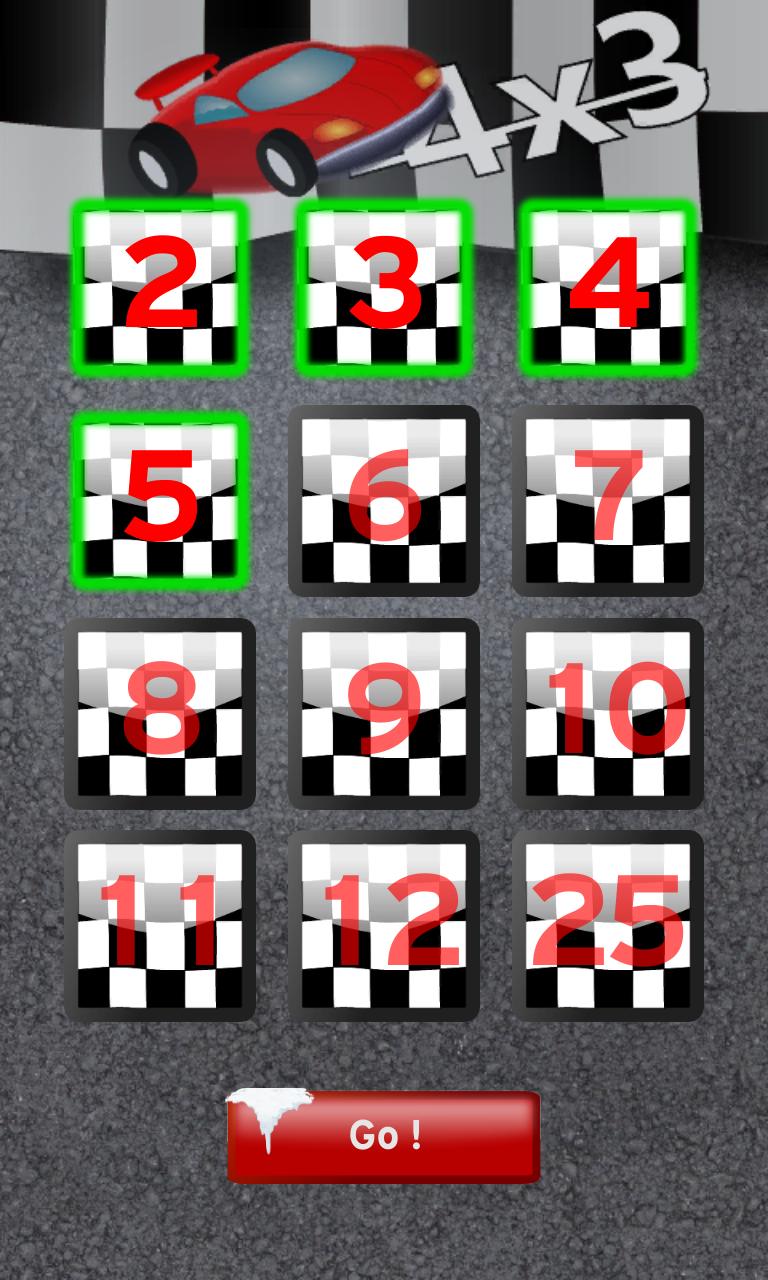Start the game with Go!

384,1136
